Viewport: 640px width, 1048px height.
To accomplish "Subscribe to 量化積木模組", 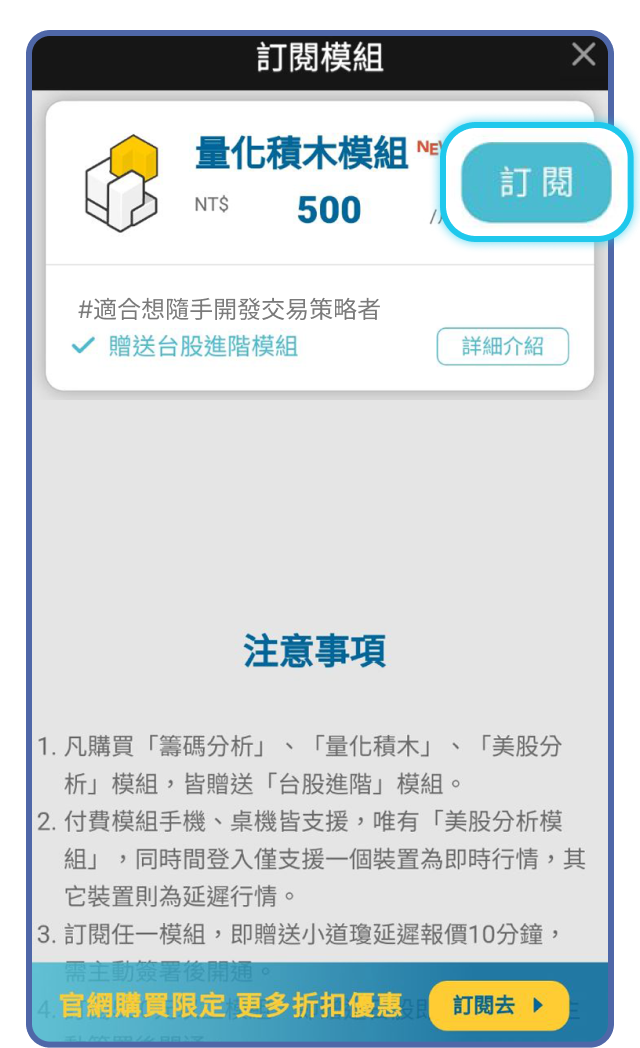I will (536, 183).
